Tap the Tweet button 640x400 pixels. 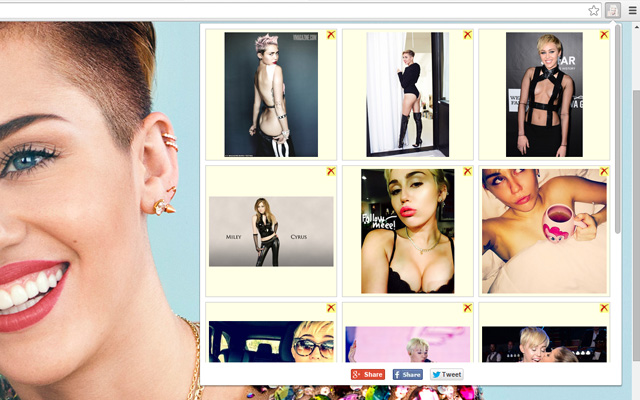[446, 374]
